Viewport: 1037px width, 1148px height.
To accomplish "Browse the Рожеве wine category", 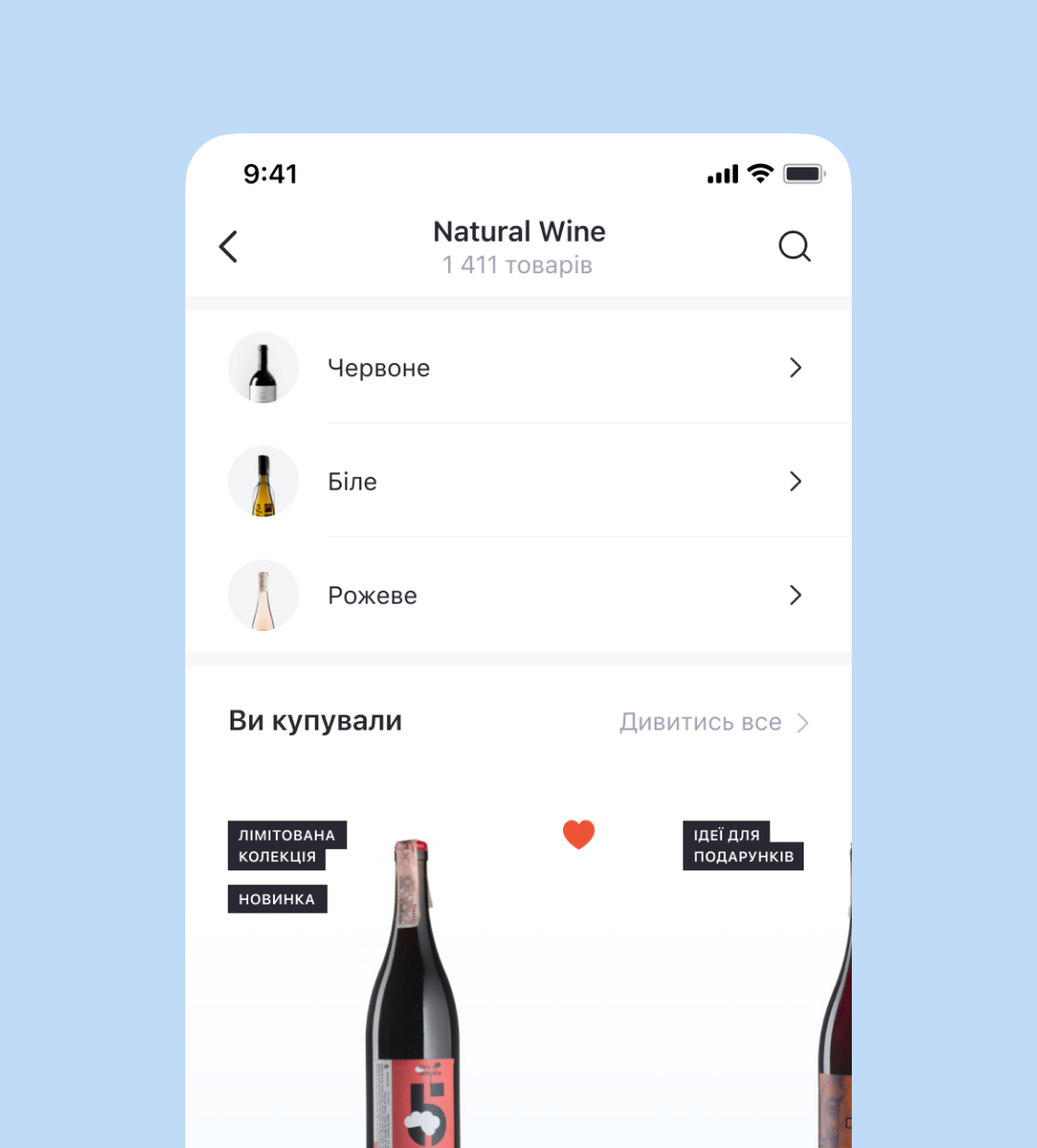I will click(x=518, y=595).
